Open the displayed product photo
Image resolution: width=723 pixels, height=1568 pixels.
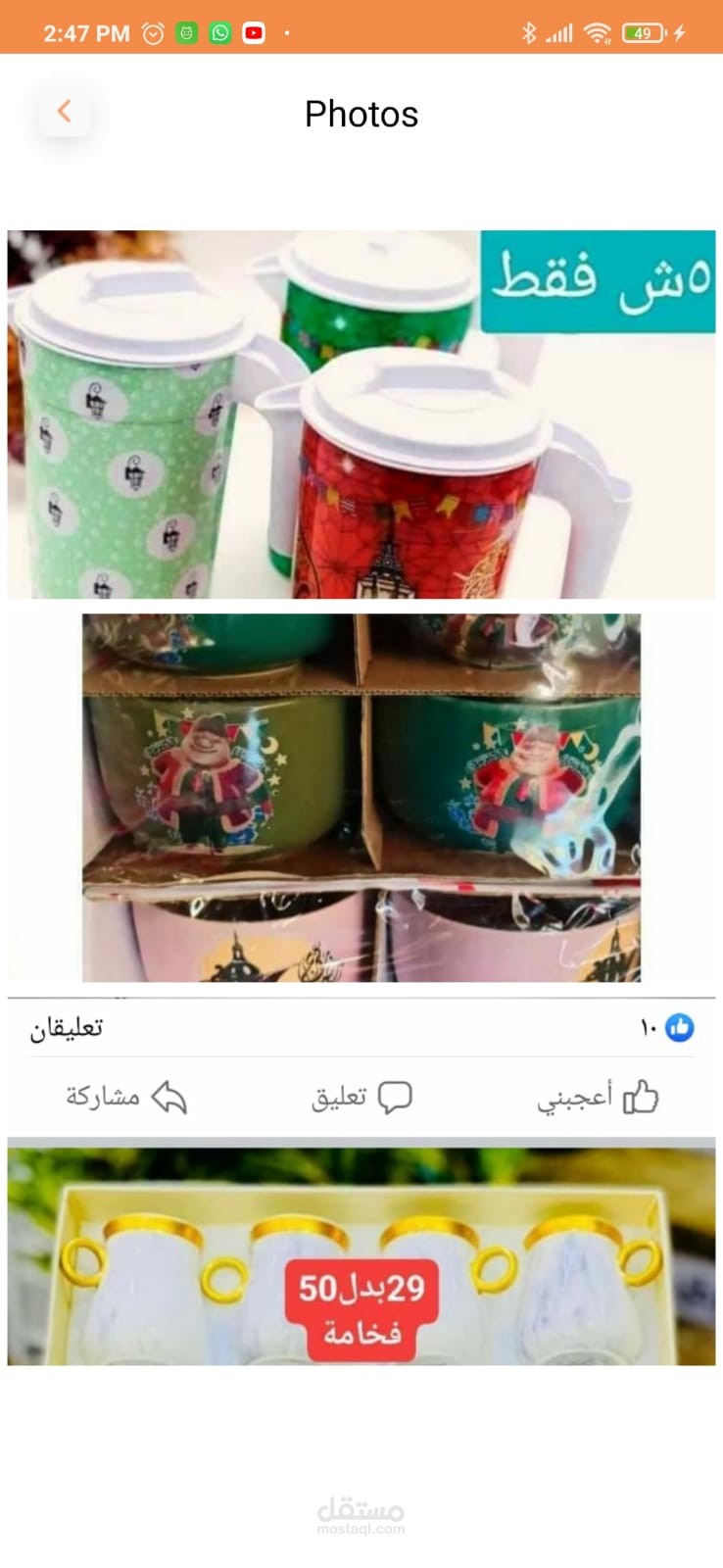click(x=361, y=797)
